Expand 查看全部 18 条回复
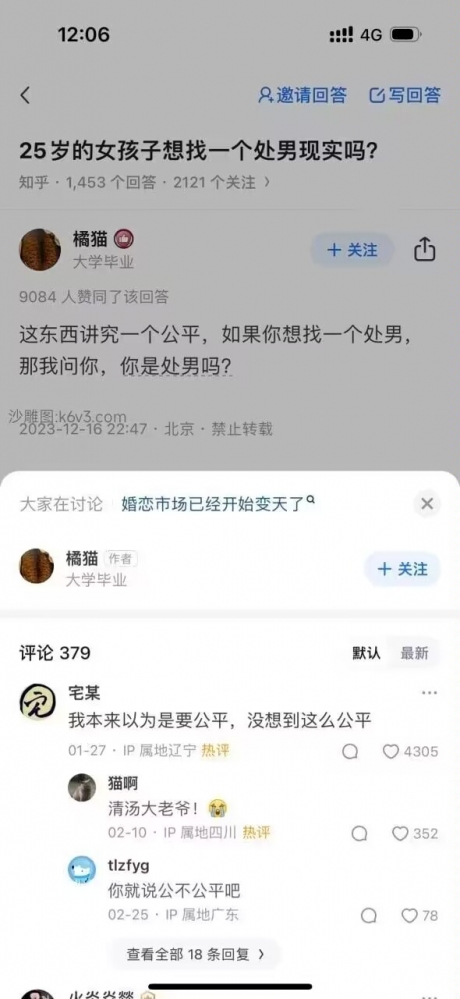The width and height of the screenshot is (460, 999). click(195, 954)
